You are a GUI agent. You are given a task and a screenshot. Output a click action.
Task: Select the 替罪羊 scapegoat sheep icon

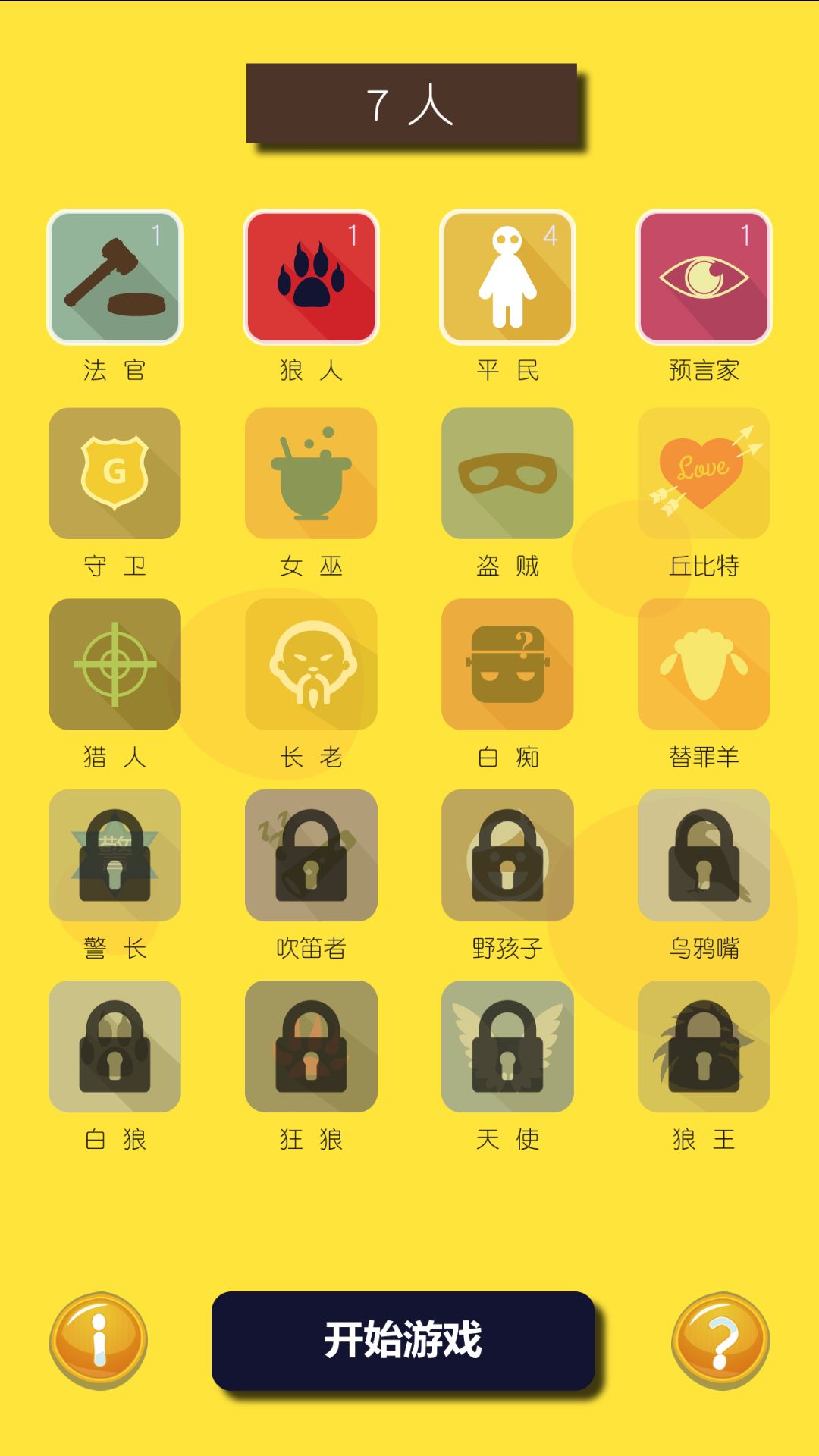704,664
